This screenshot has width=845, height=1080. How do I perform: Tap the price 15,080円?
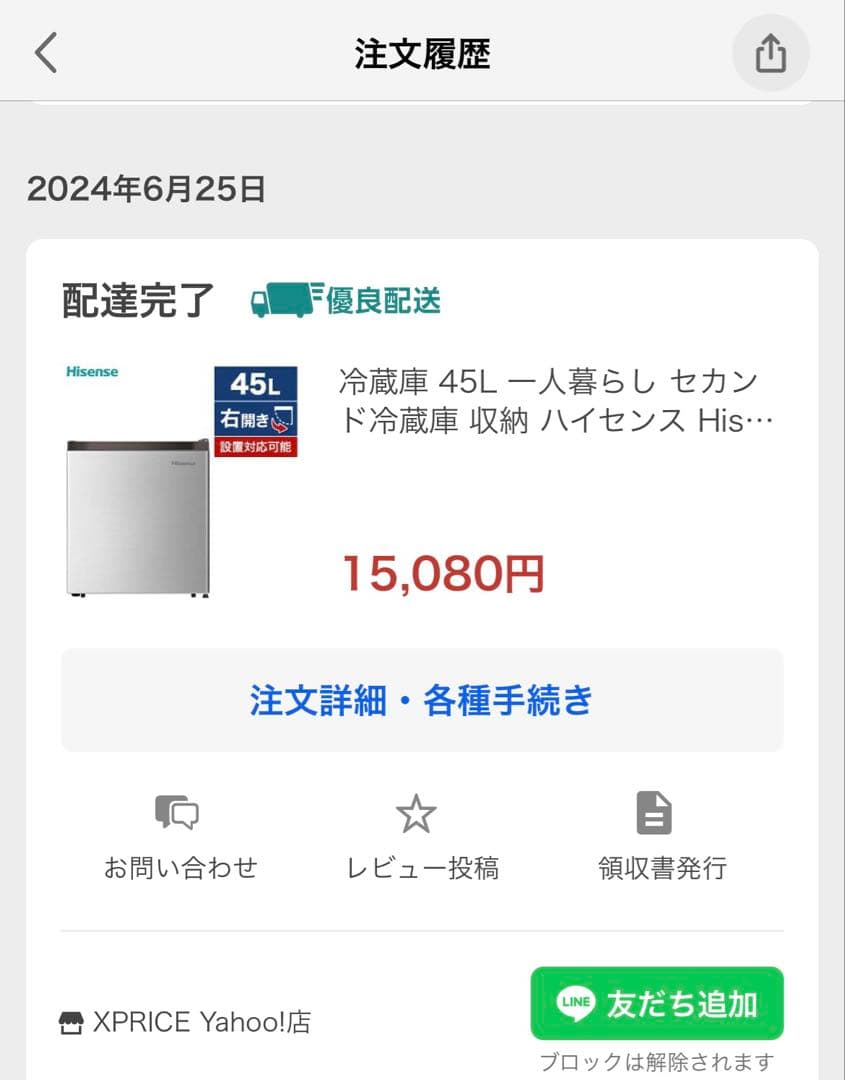coord(446,572)
